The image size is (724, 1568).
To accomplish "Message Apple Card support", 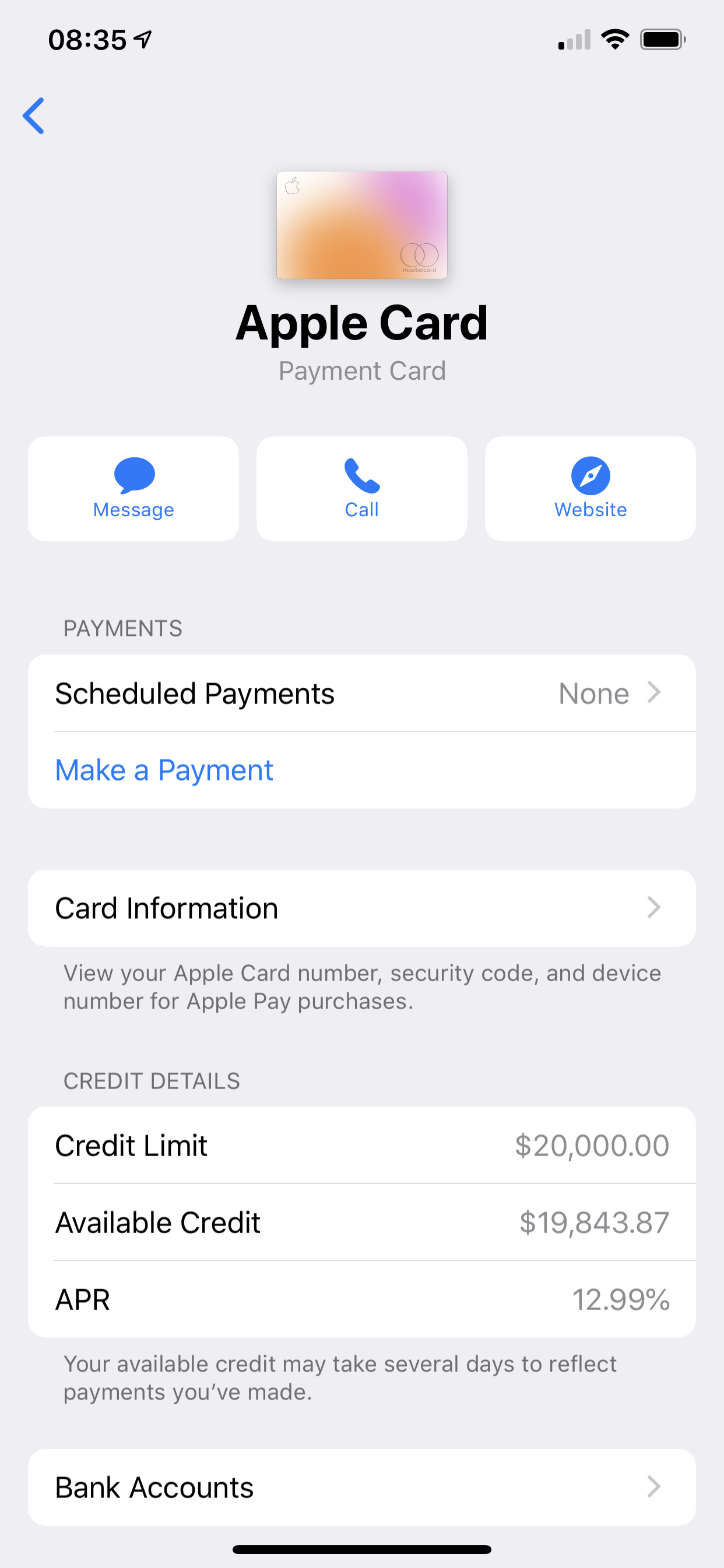I will click(133, 488).
